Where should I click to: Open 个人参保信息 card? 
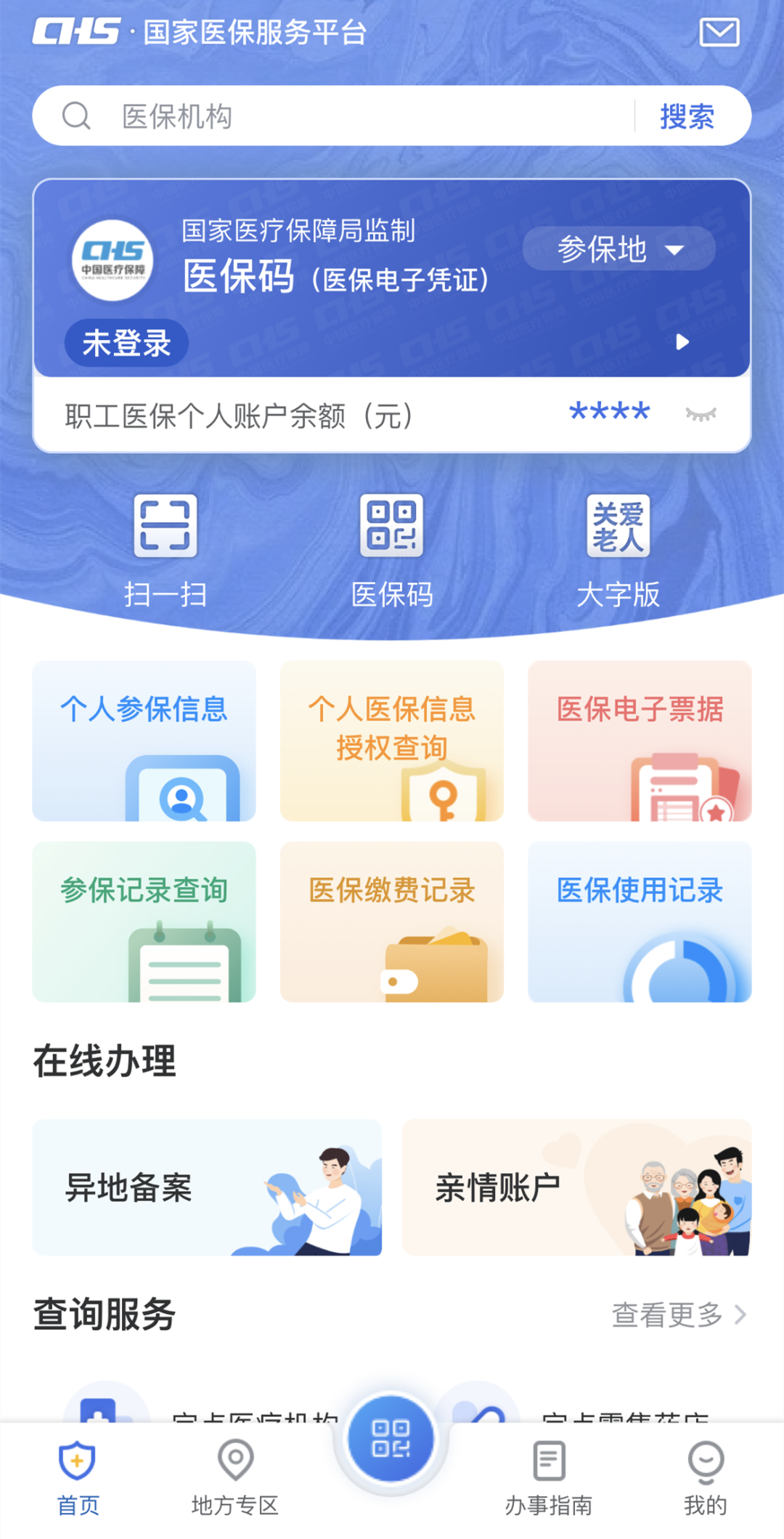[x=144, y=740]
